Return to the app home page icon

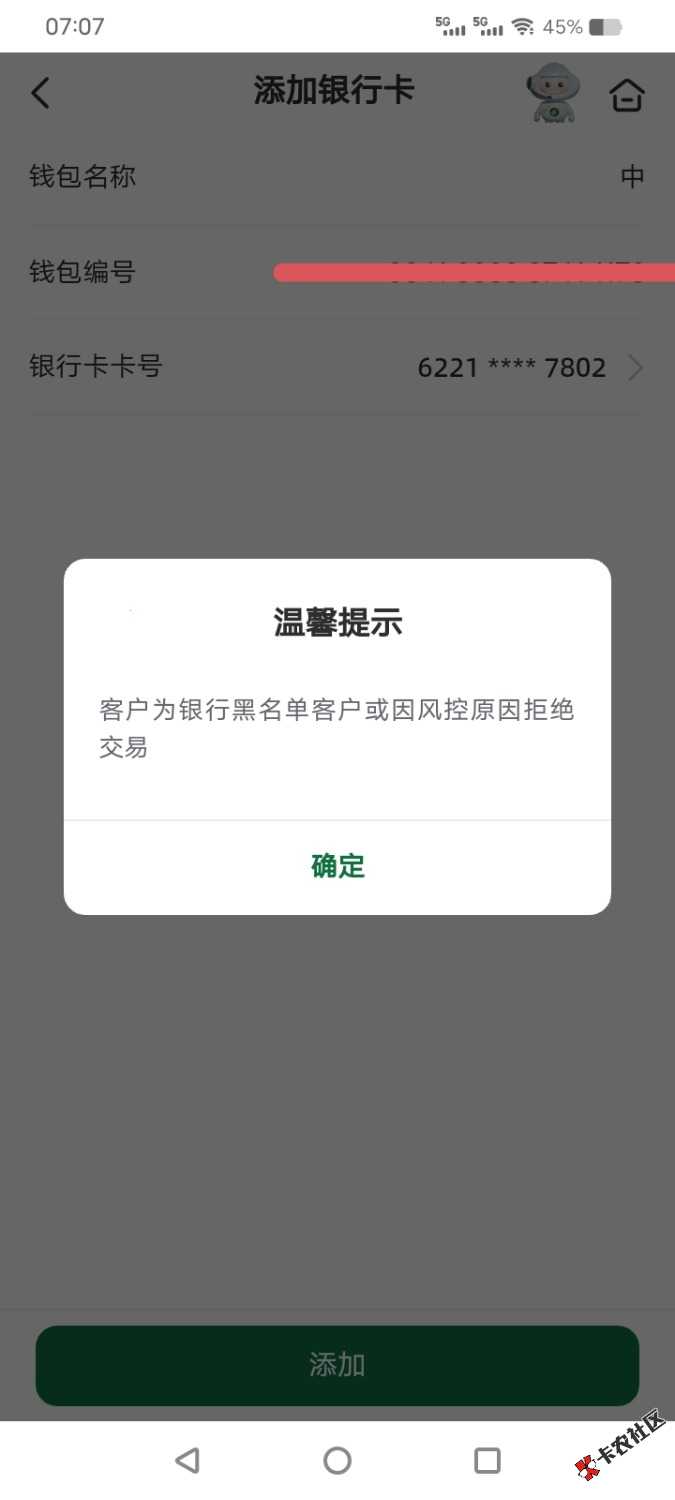pyautogui.click(x=627, y=96)
